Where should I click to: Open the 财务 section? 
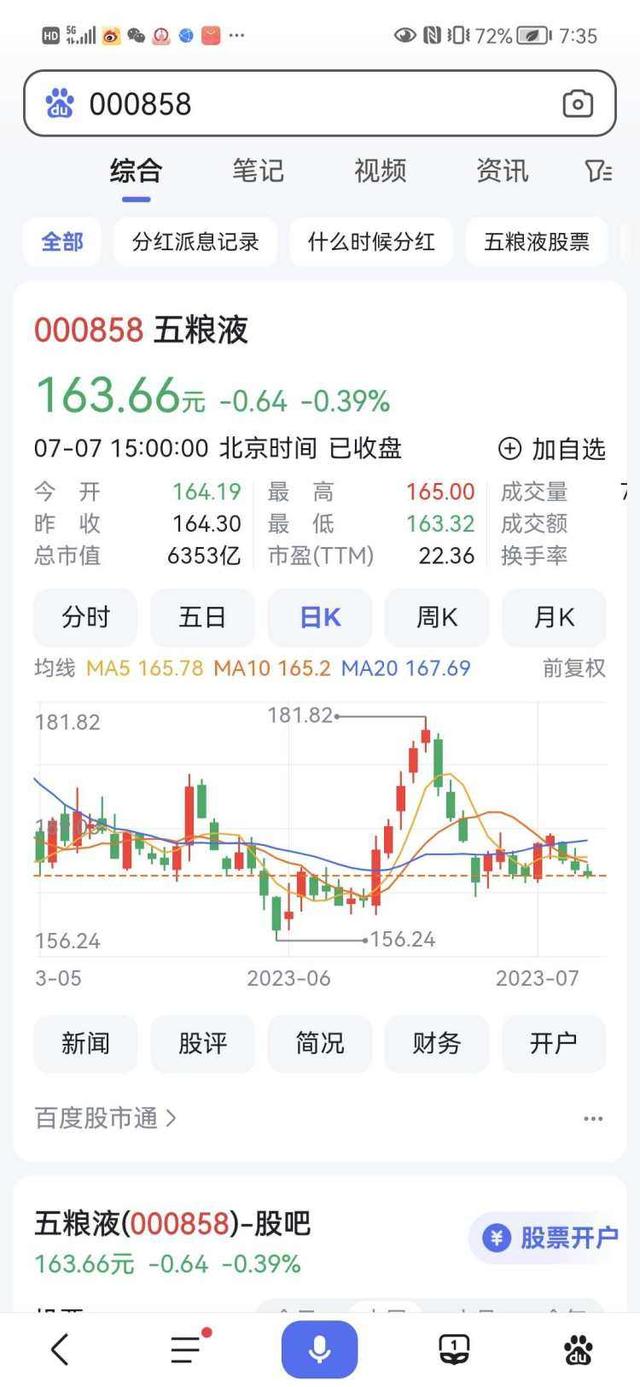[x=437, y=1044]
